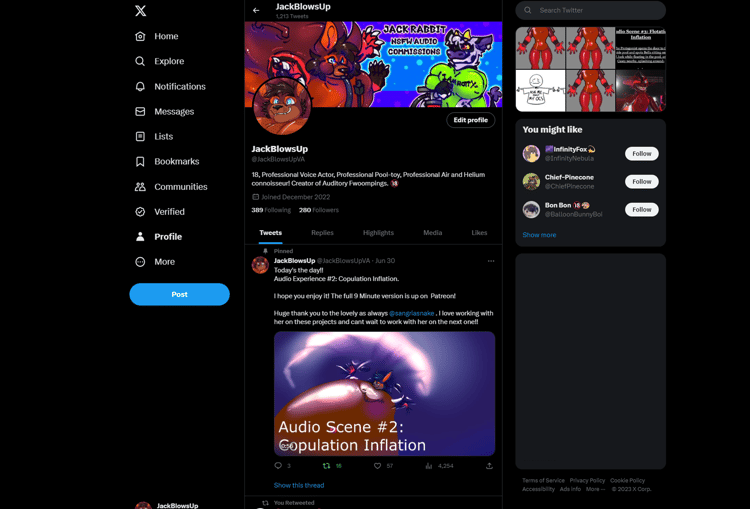Compose a new post with Post button
750x509 pixels.
(179, 294)
